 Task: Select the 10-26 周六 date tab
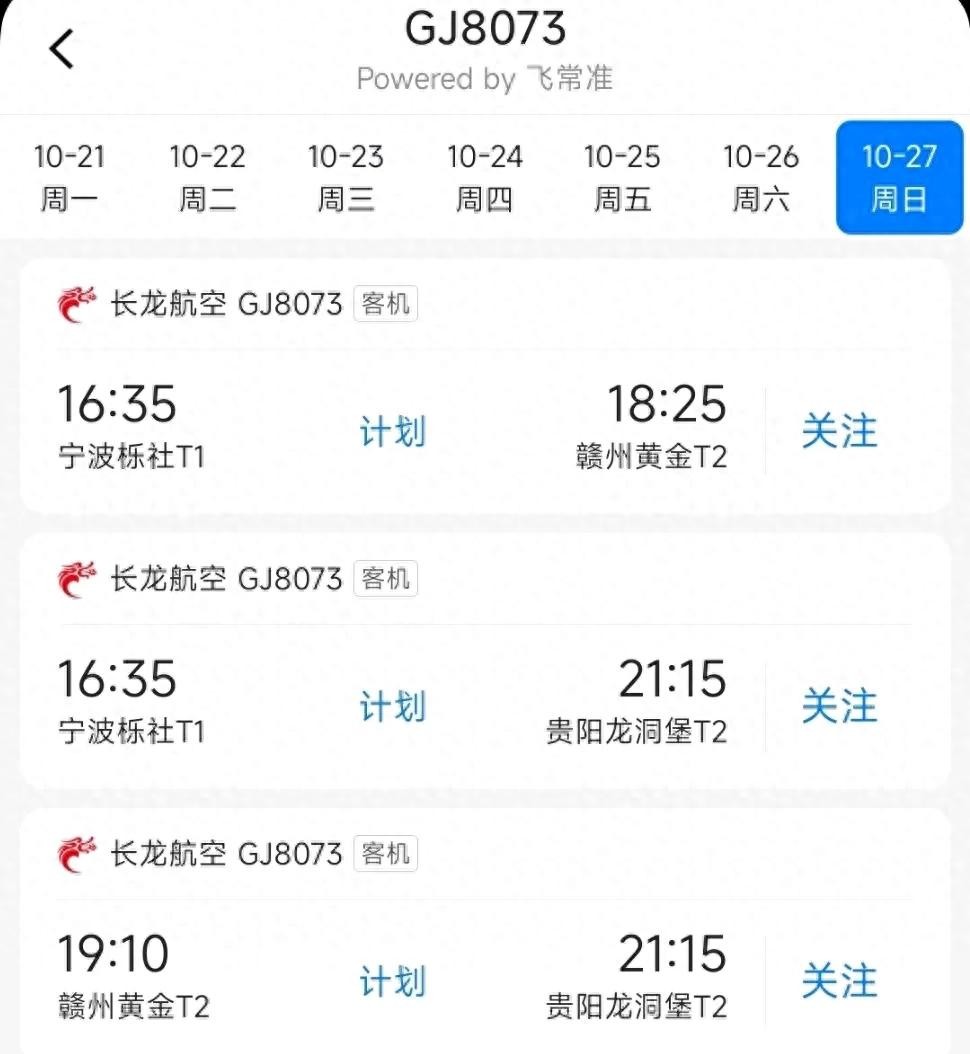click(x=760, y=178)
